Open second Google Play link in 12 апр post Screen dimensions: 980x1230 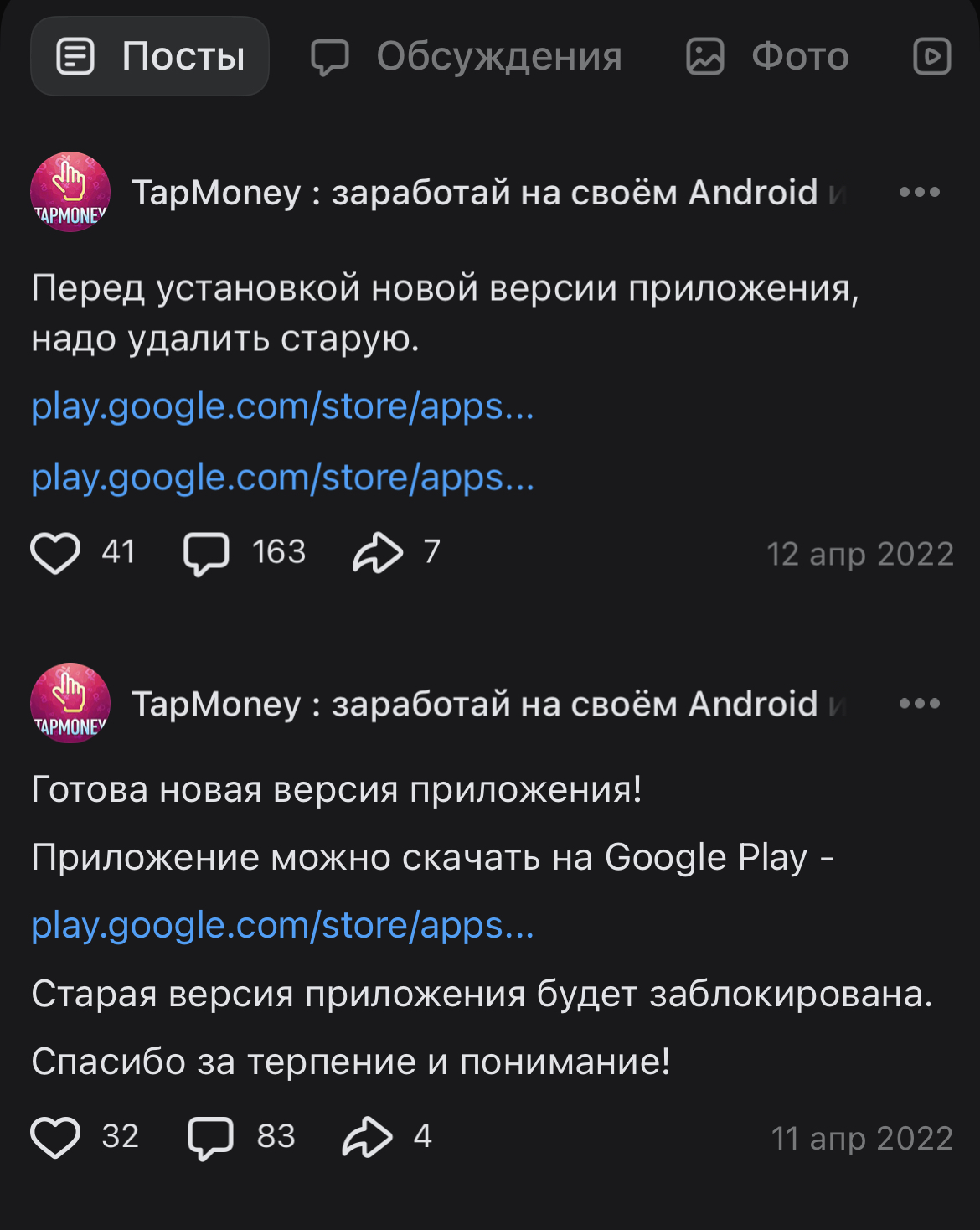pos(282,478)
